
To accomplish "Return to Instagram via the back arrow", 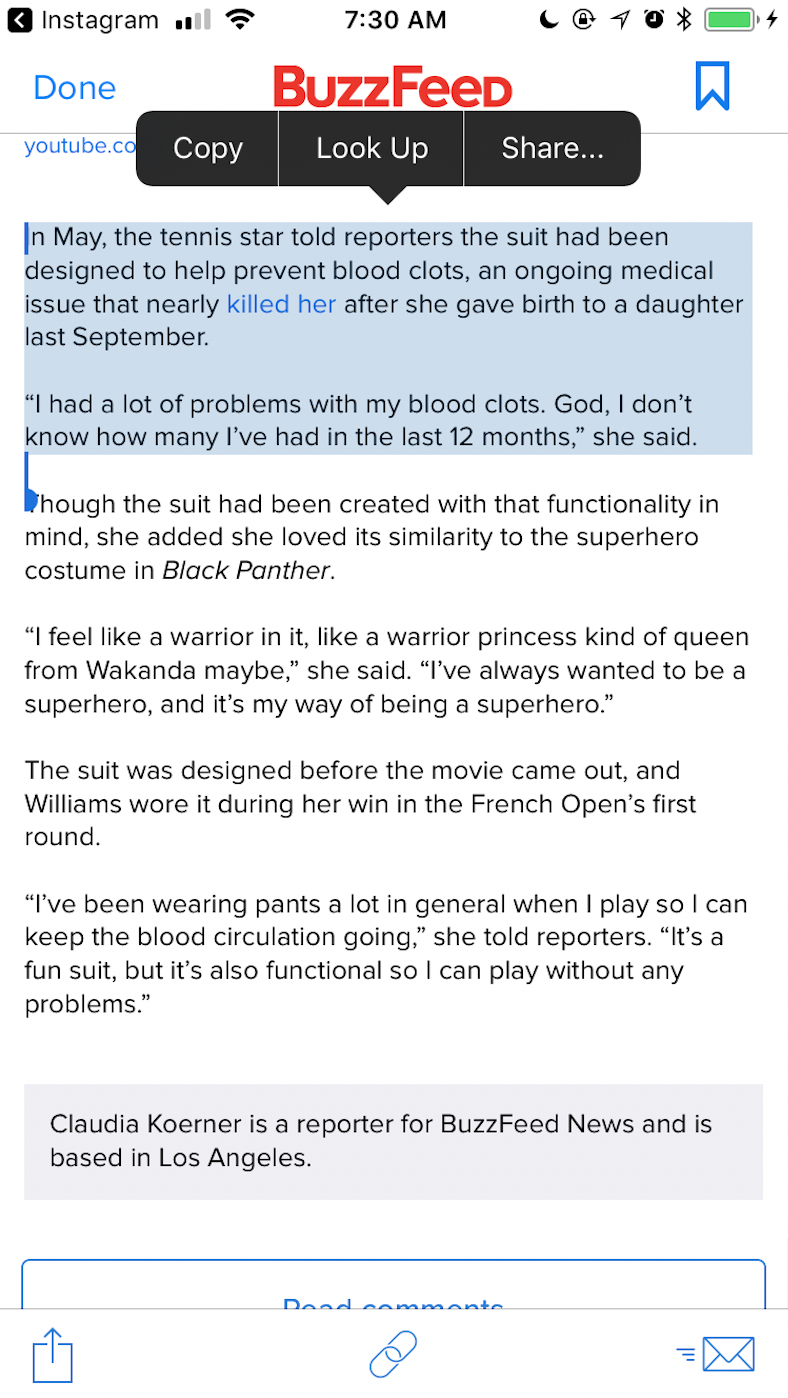I will point(19,20).
